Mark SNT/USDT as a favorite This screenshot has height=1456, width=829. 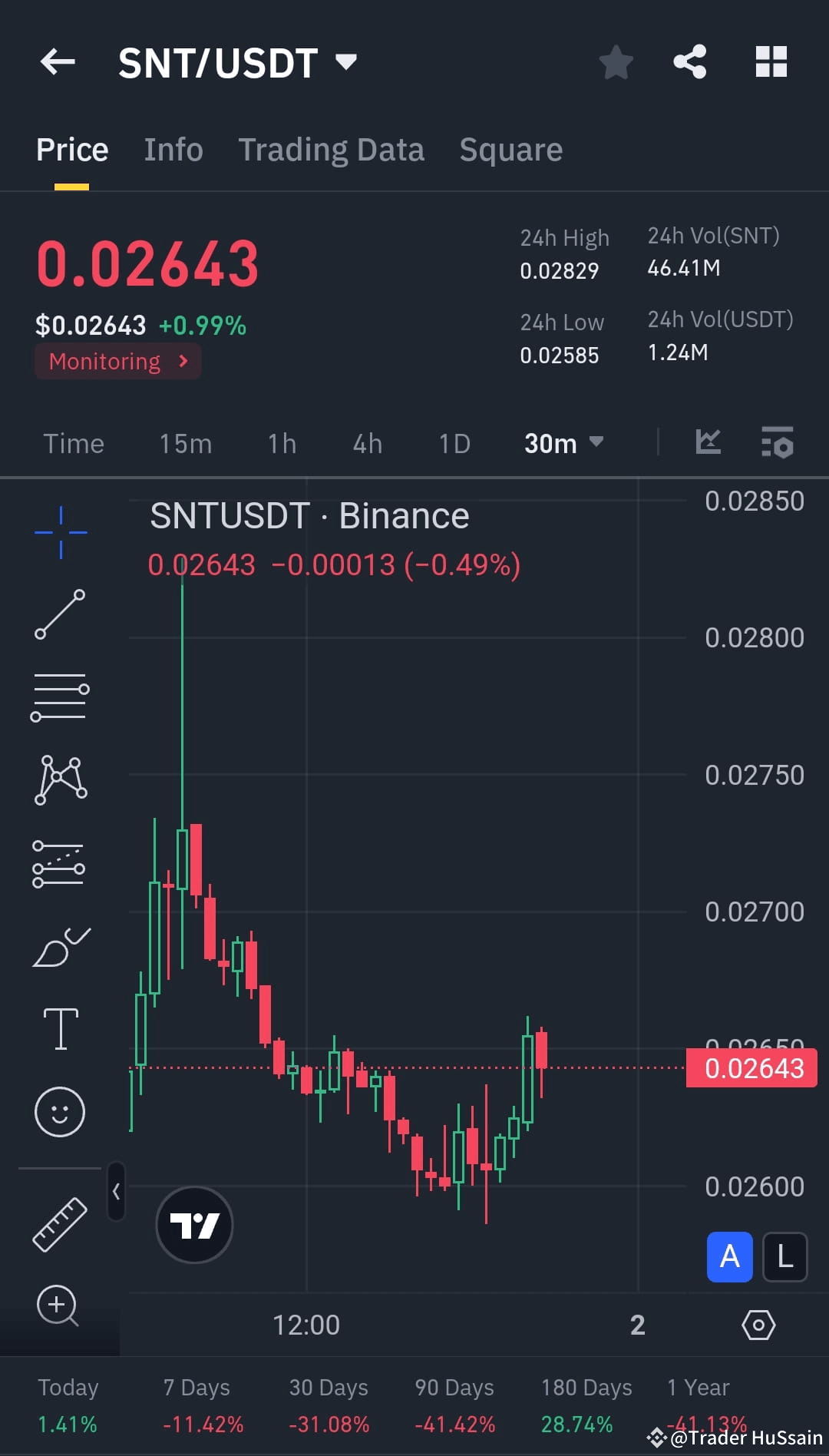616,63
